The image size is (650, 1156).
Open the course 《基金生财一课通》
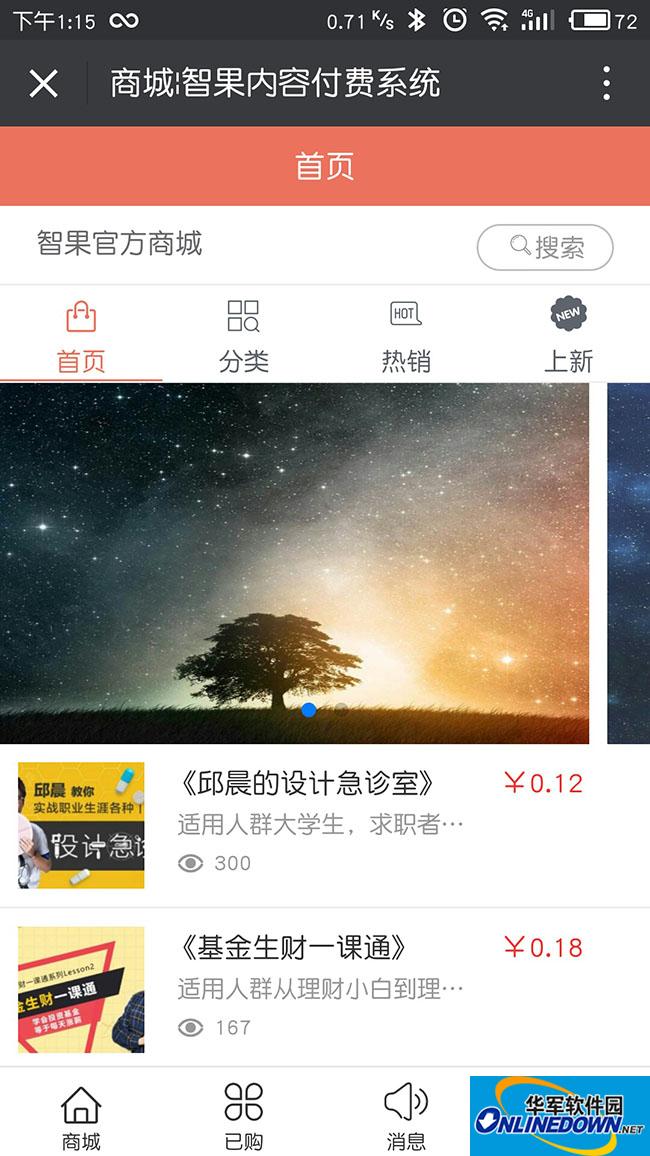click(292, 947)
